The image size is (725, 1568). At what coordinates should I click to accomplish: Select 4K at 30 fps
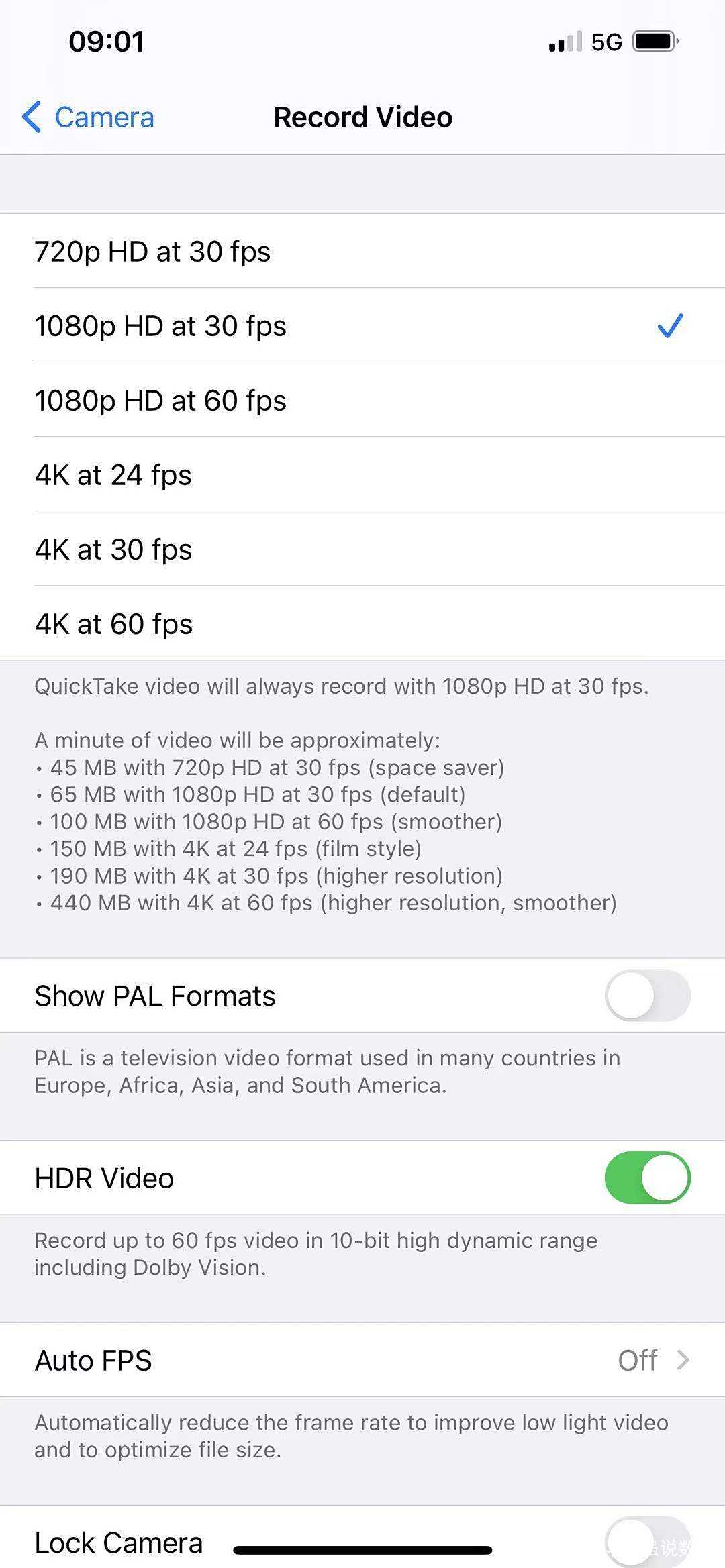(x=362, y=550)
